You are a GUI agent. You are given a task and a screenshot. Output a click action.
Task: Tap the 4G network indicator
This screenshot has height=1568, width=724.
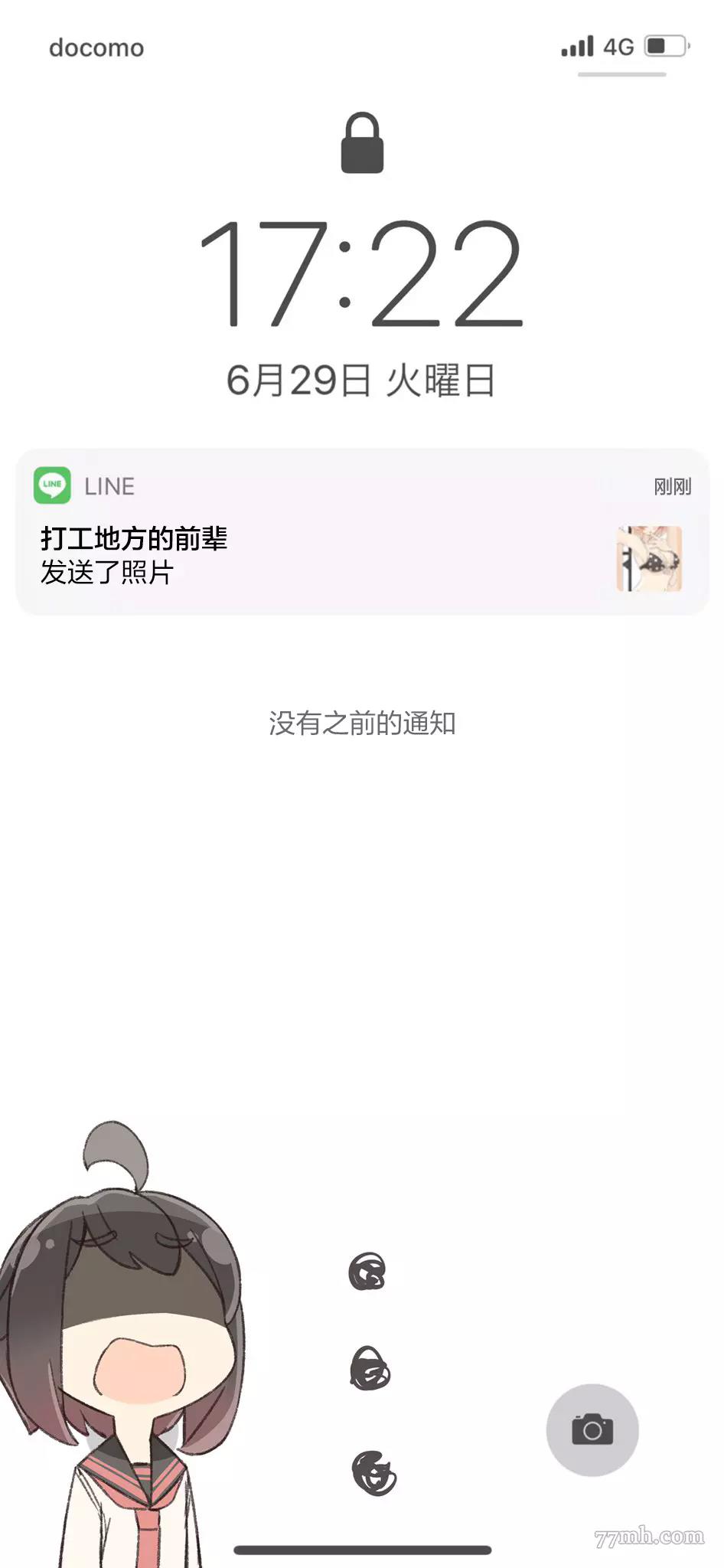(x=620, y=44)
